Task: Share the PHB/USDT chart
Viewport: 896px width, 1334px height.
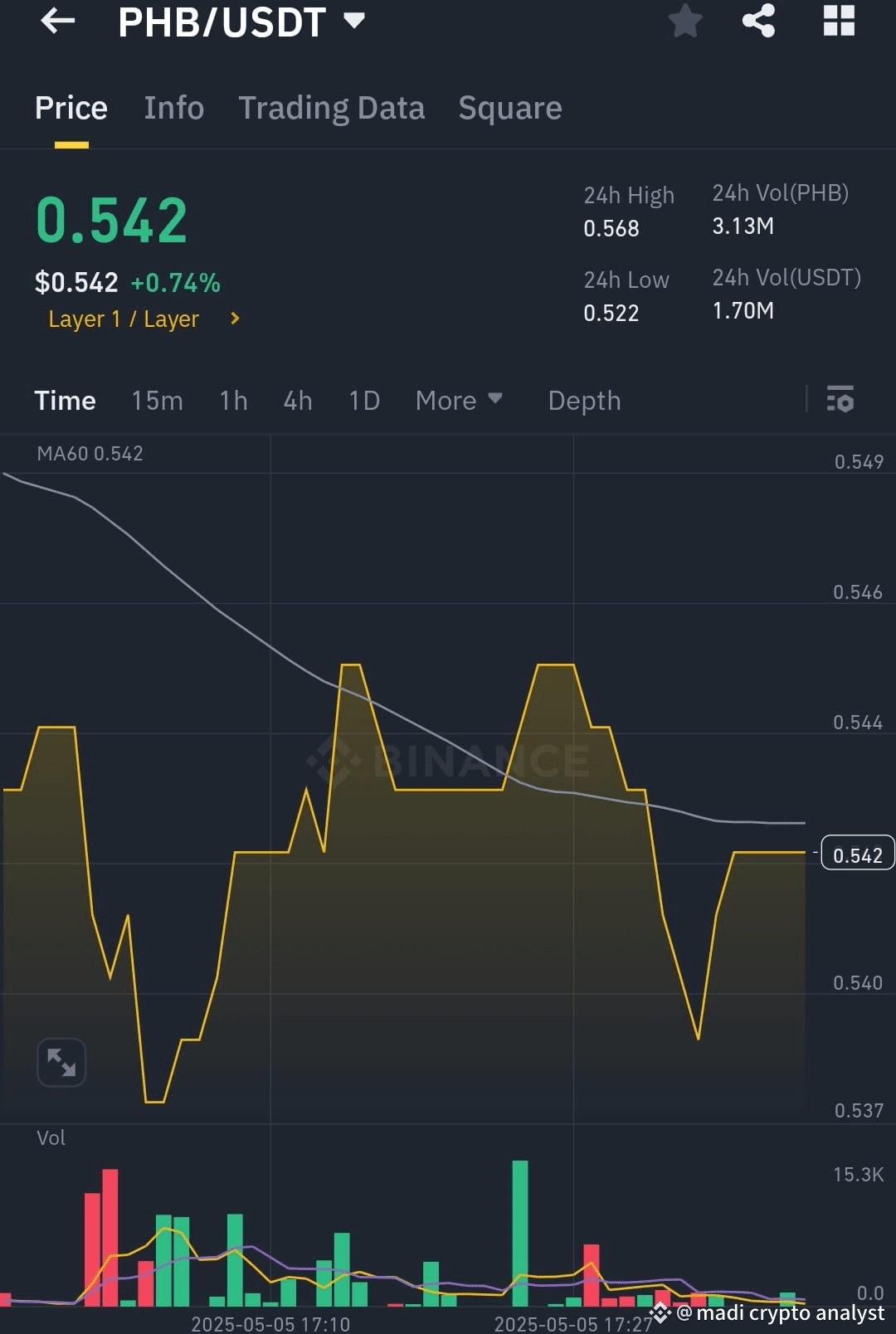Action: pos(757,22)
